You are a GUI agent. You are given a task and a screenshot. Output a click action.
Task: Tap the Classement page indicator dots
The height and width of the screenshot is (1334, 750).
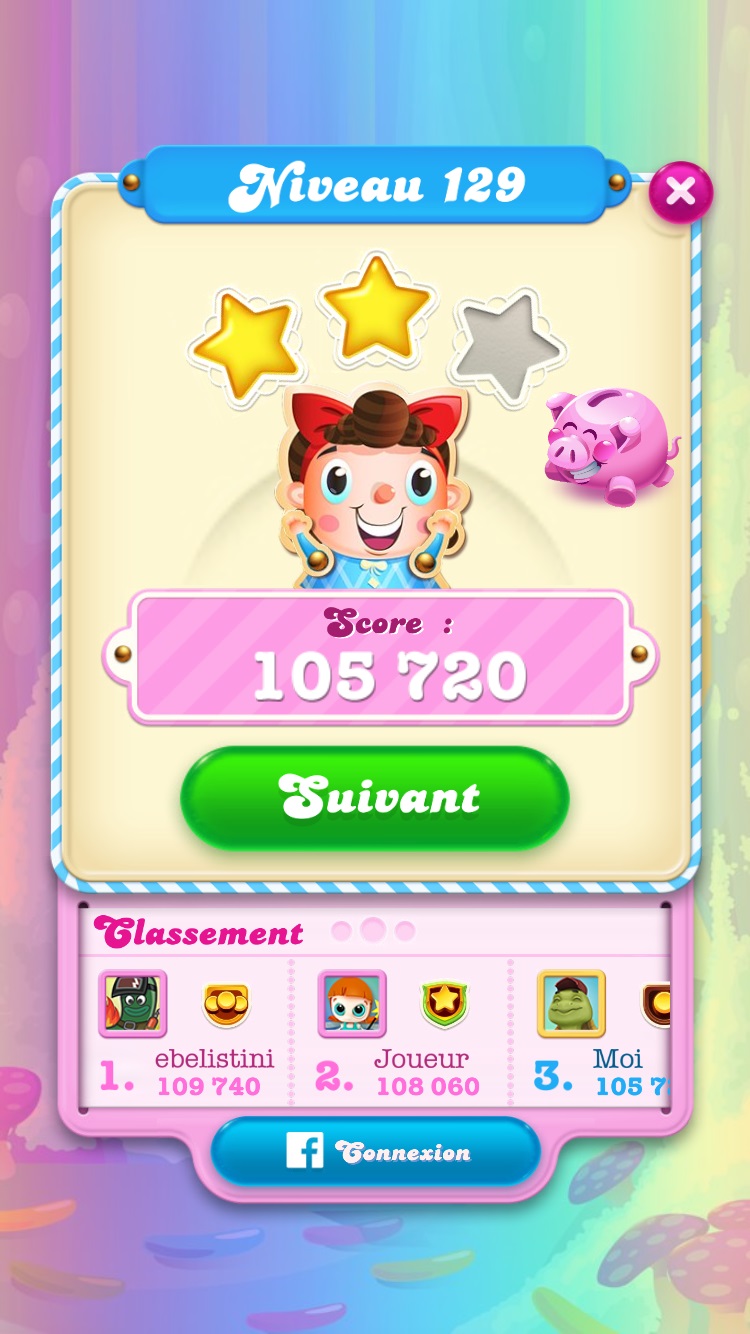pyautogui.click(x=373, y=931)
